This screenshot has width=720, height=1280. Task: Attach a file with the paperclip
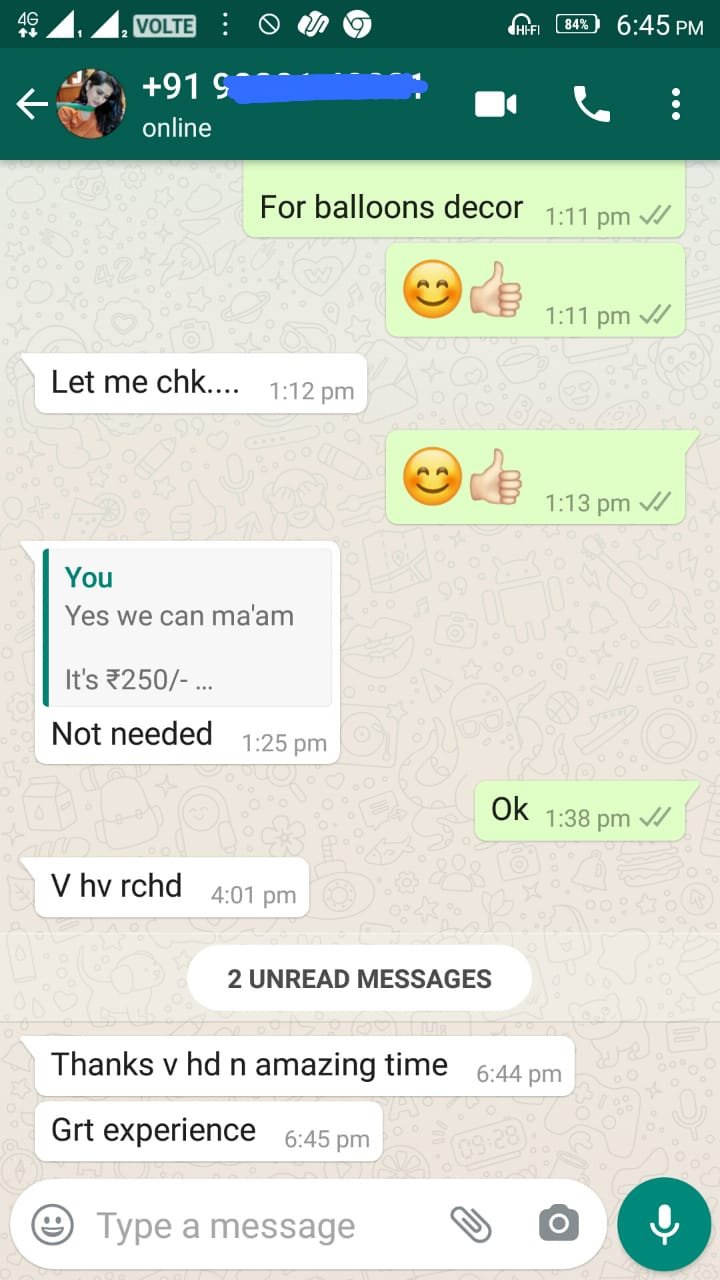pos(470,1224)
